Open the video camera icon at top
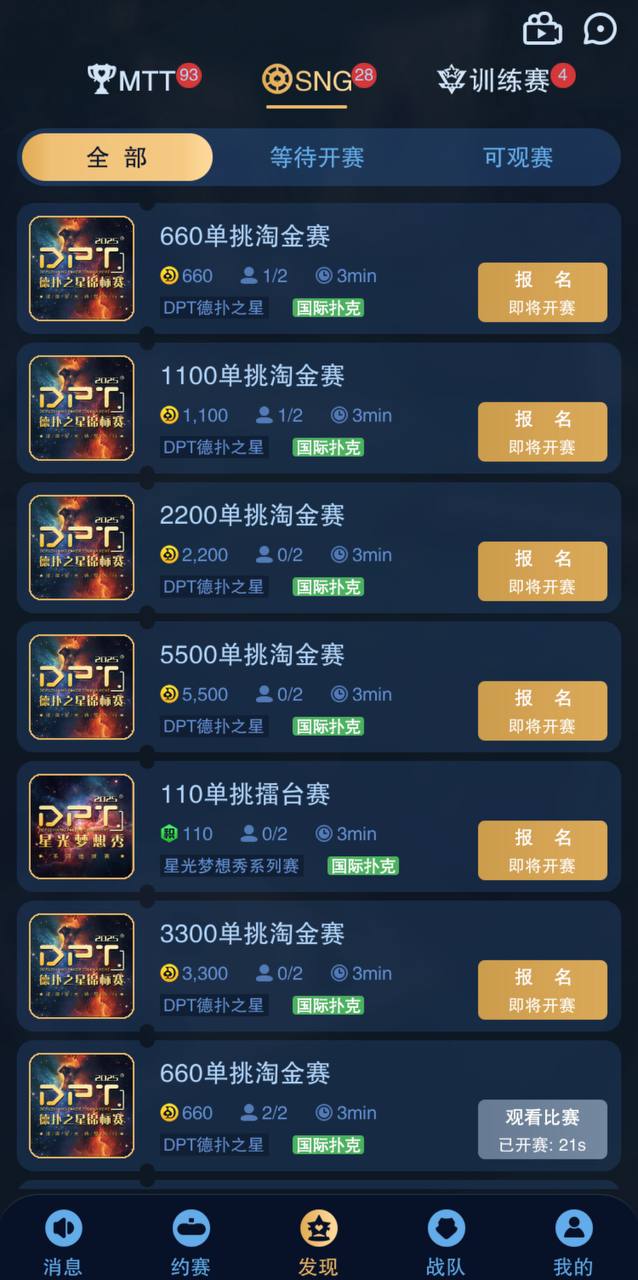638x1280 pixels. (x=542, y=29)
